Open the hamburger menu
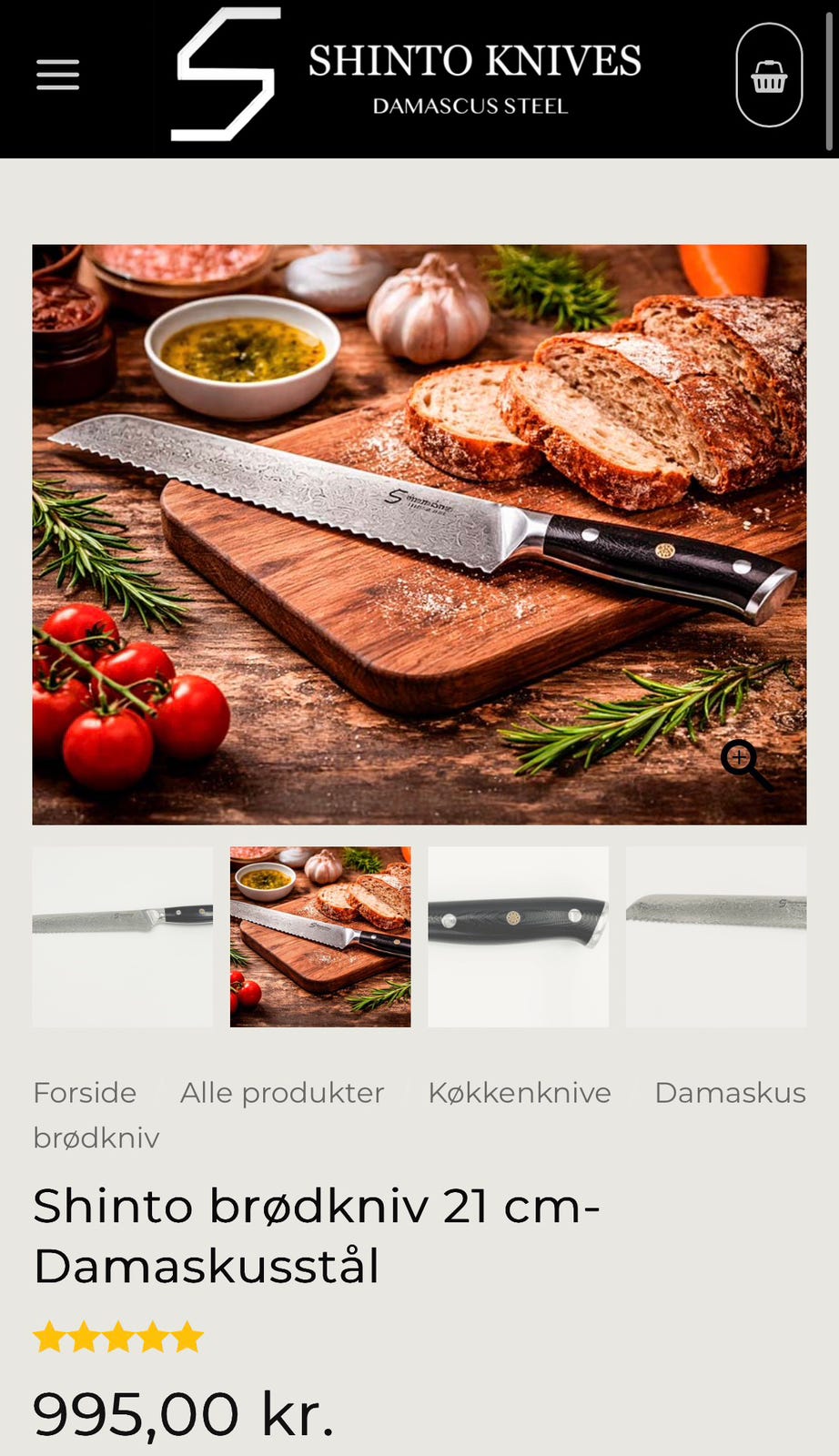839x1456 pixels. (58, 75)
